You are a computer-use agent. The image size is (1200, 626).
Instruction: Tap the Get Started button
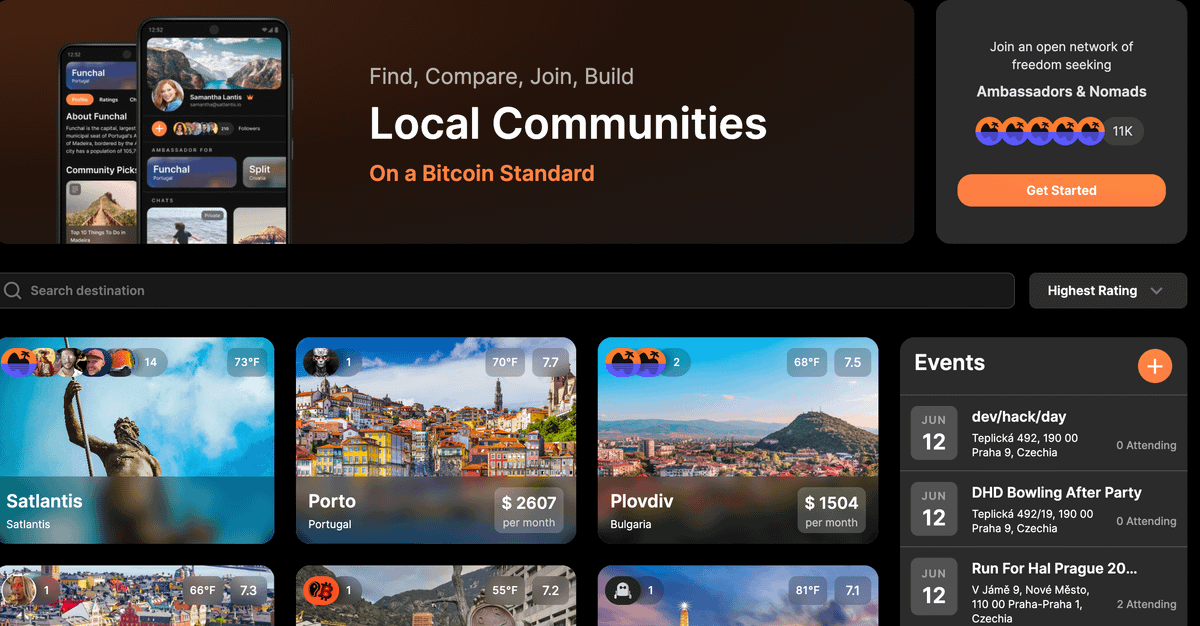[1061, 190]
